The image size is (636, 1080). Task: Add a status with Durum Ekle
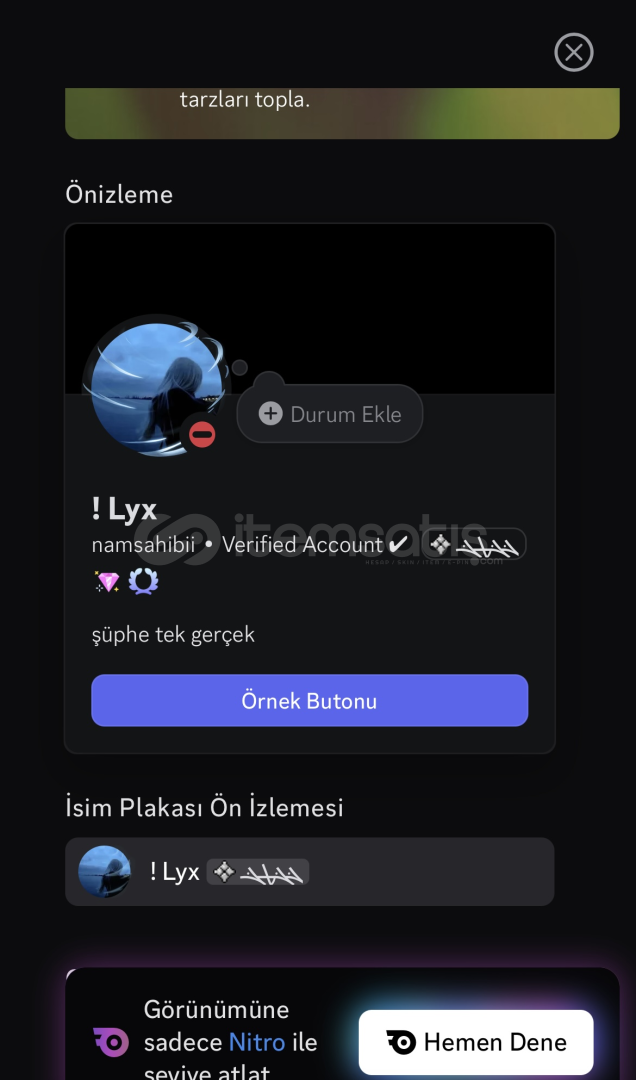tap(330, 414)
